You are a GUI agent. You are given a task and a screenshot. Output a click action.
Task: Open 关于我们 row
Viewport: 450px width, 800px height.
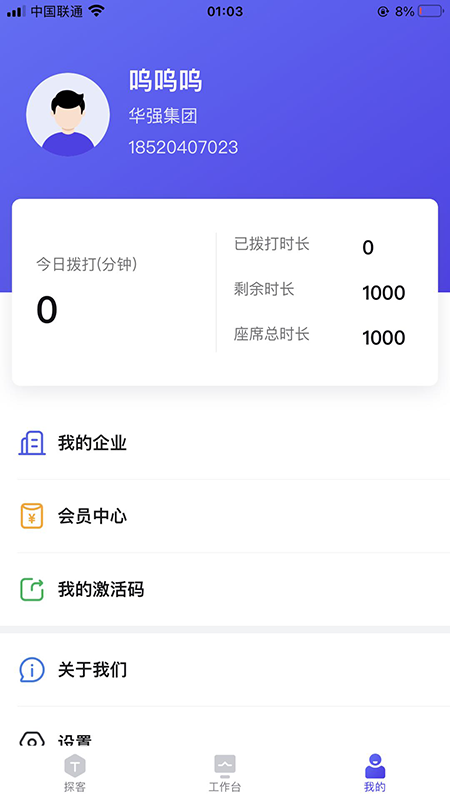tap(225, 669)
